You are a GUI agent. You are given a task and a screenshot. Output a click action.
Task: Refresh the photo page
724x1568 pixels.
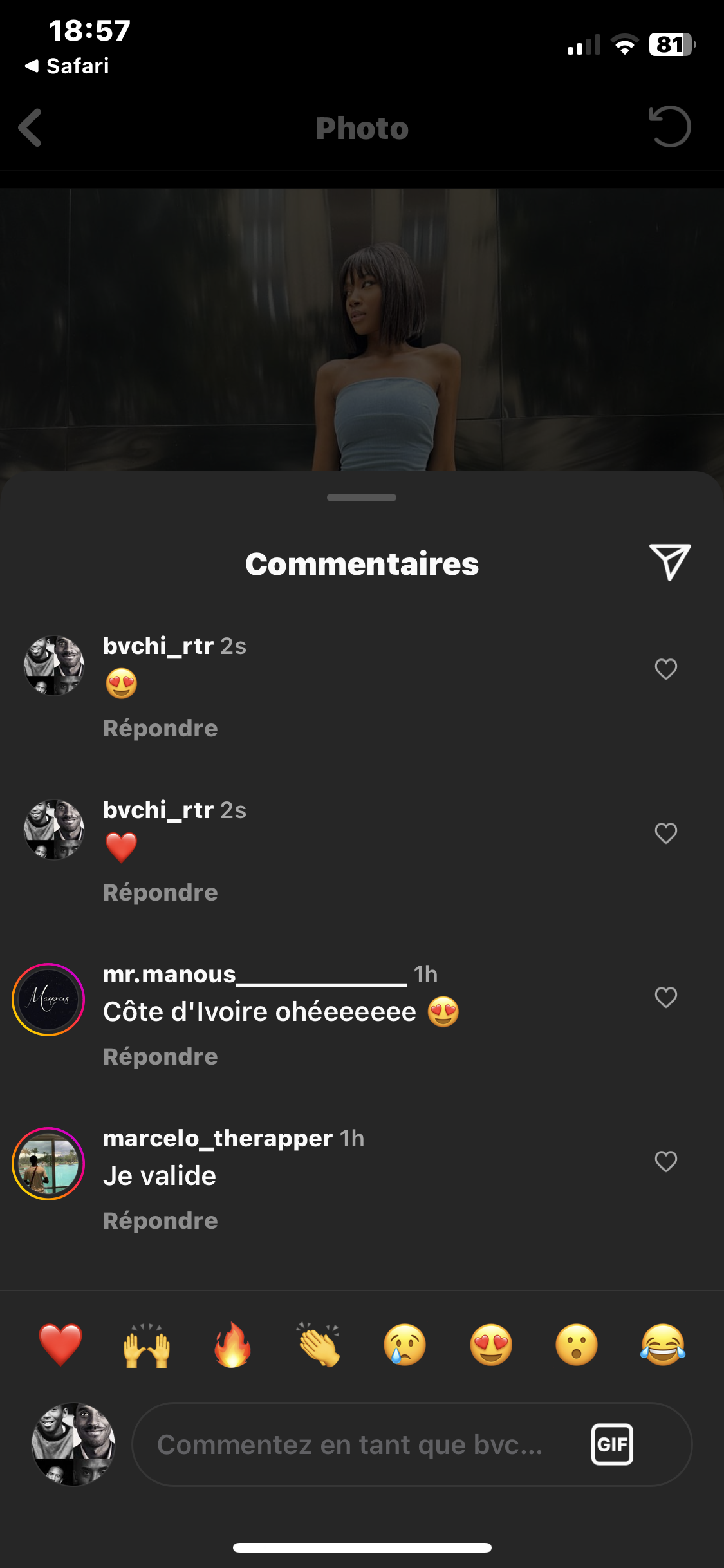(670, 127)
